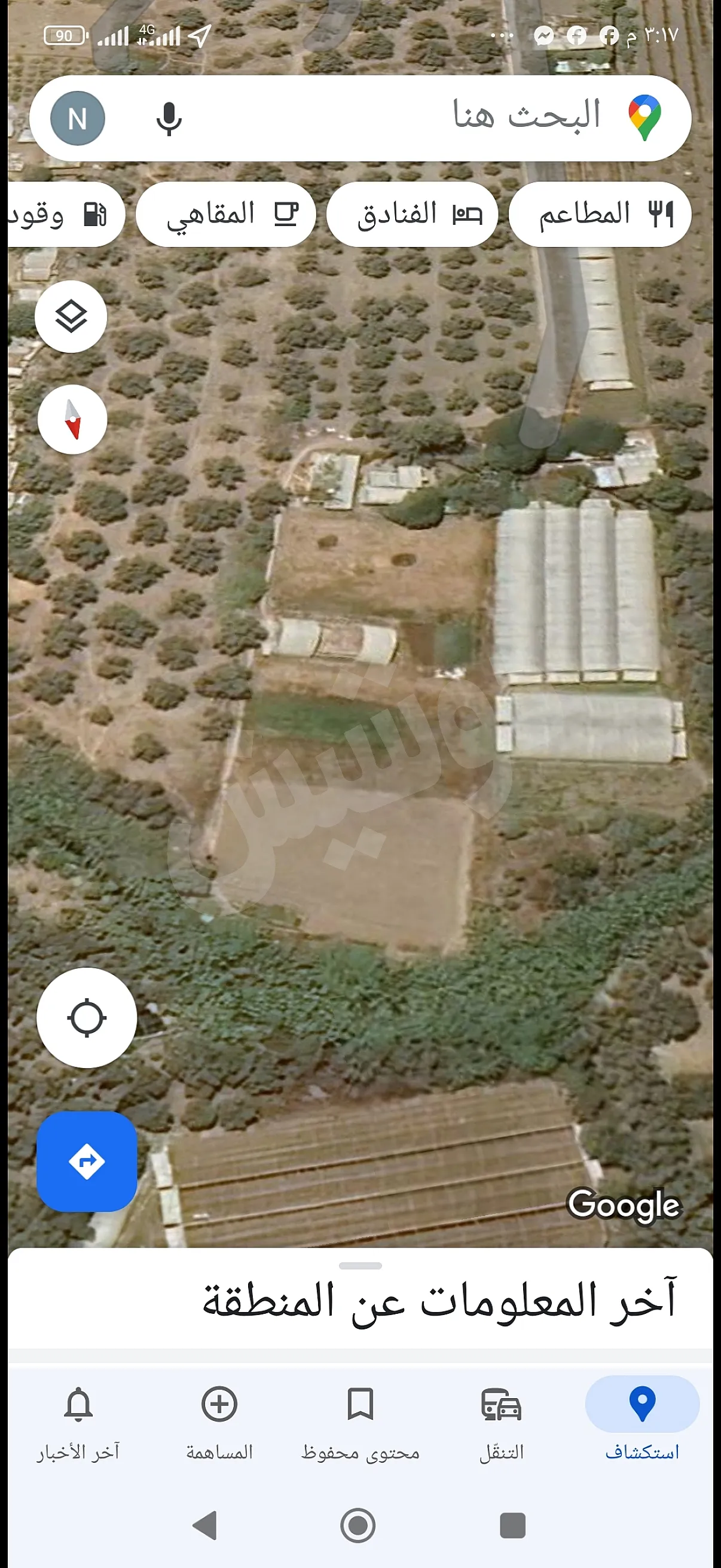721x1568 pixels.
Task: Tap the compass to reset map orientation
Action: pos(72,419)
